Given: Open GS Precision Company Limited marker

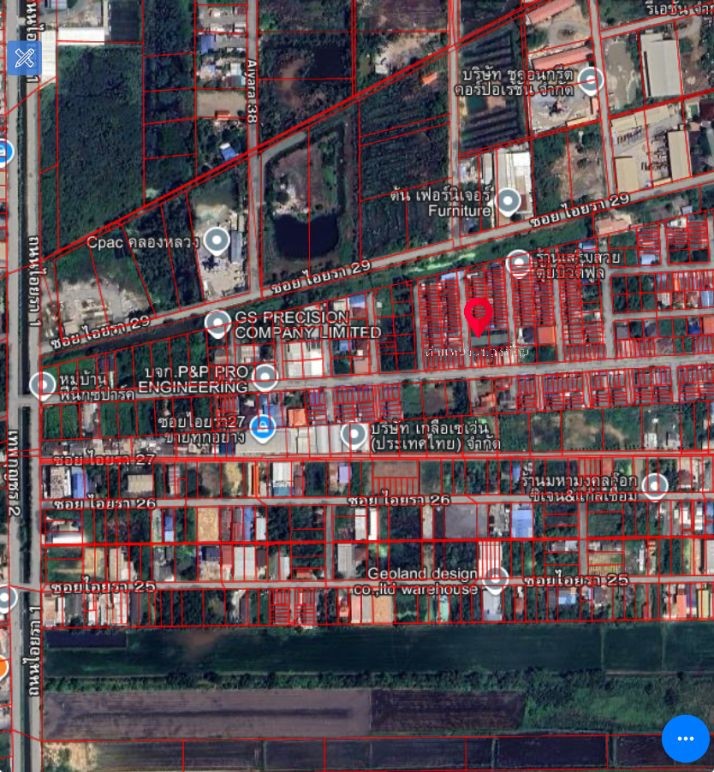Looking at the screenshot, I should click(x=217, y=323).
